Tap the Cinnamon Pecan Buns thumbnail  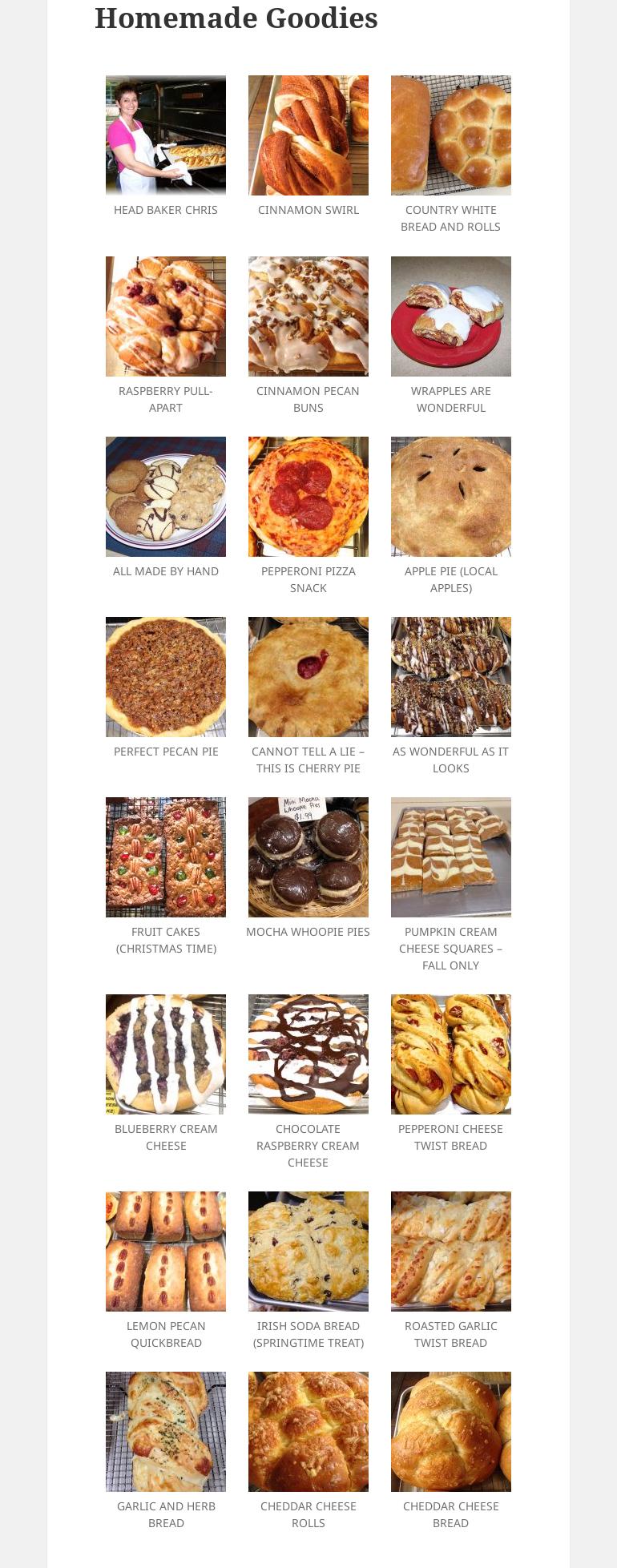point(308,316)
